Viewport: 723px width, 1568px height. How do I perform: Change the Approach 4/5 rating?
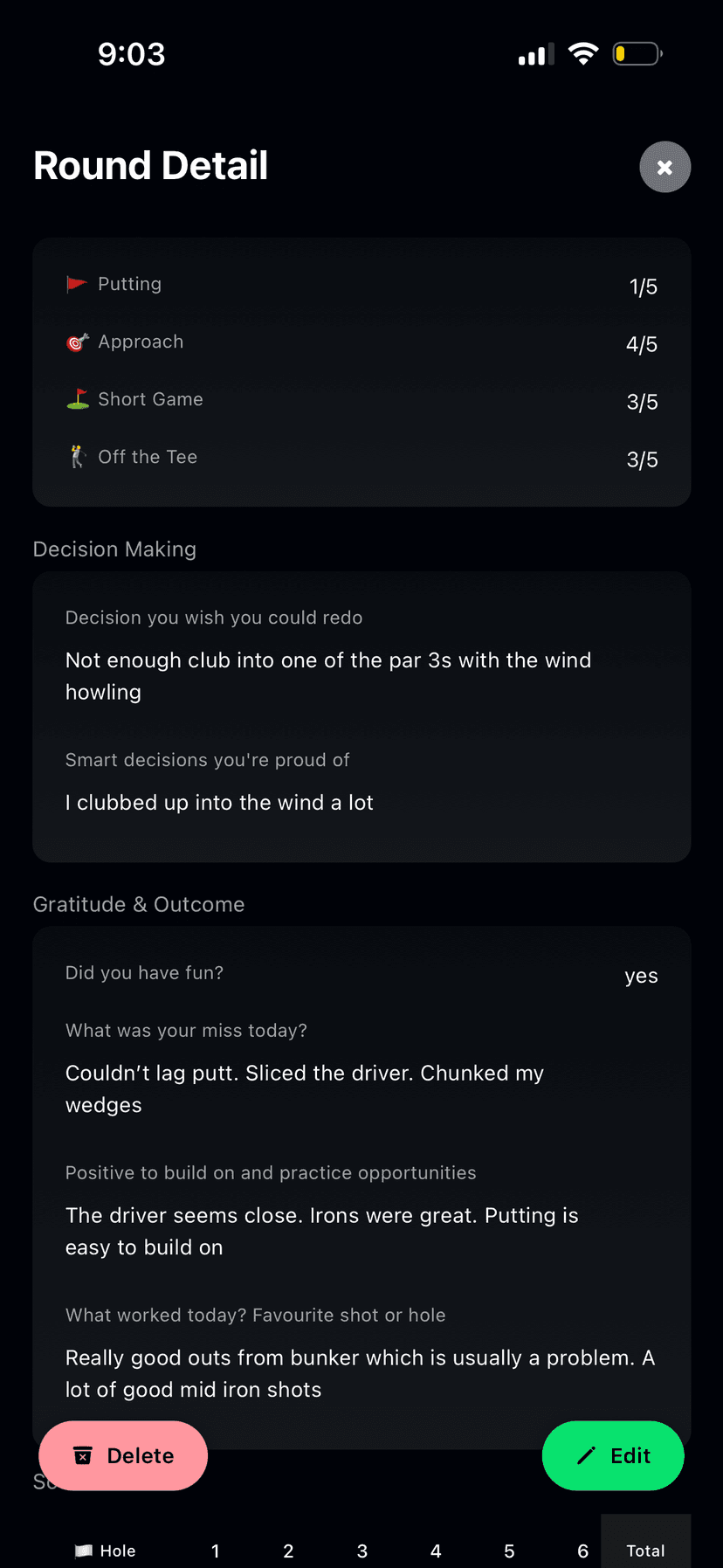coord(641,343)
